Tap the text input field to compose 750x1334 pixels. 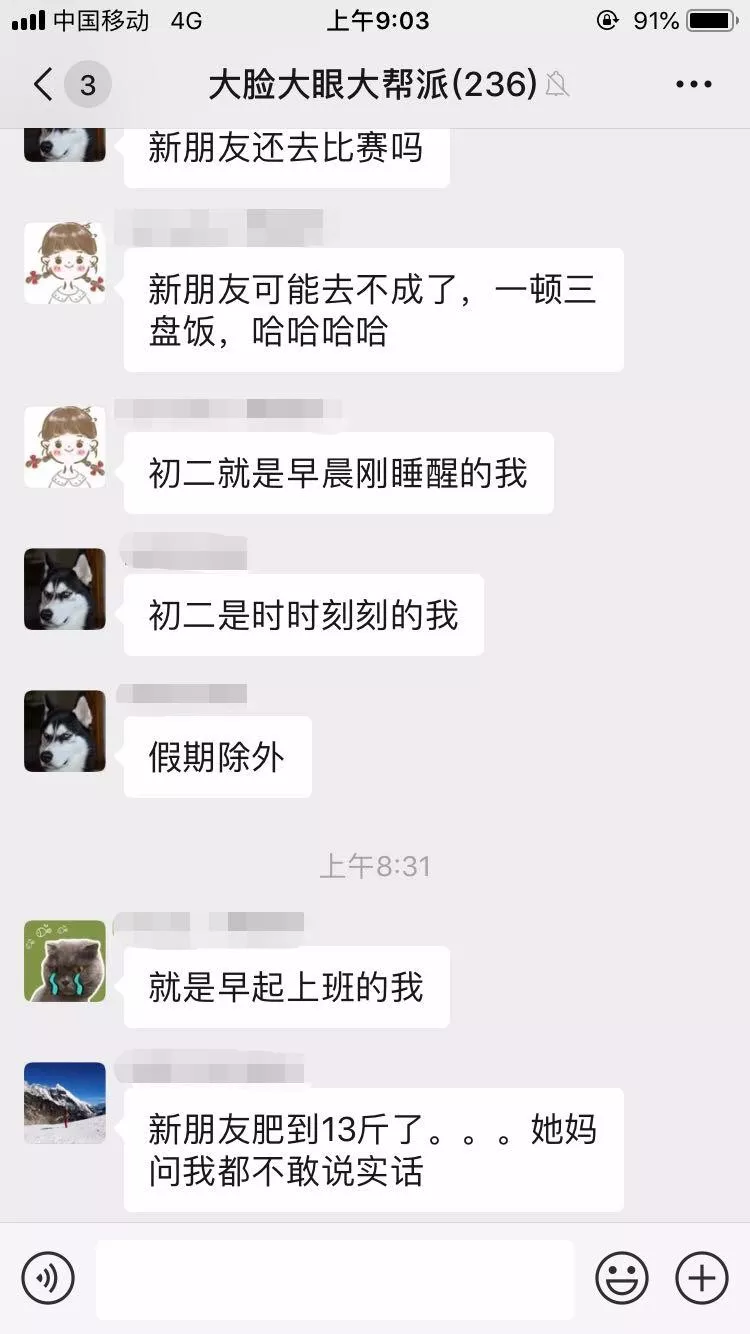[335, 1277]
